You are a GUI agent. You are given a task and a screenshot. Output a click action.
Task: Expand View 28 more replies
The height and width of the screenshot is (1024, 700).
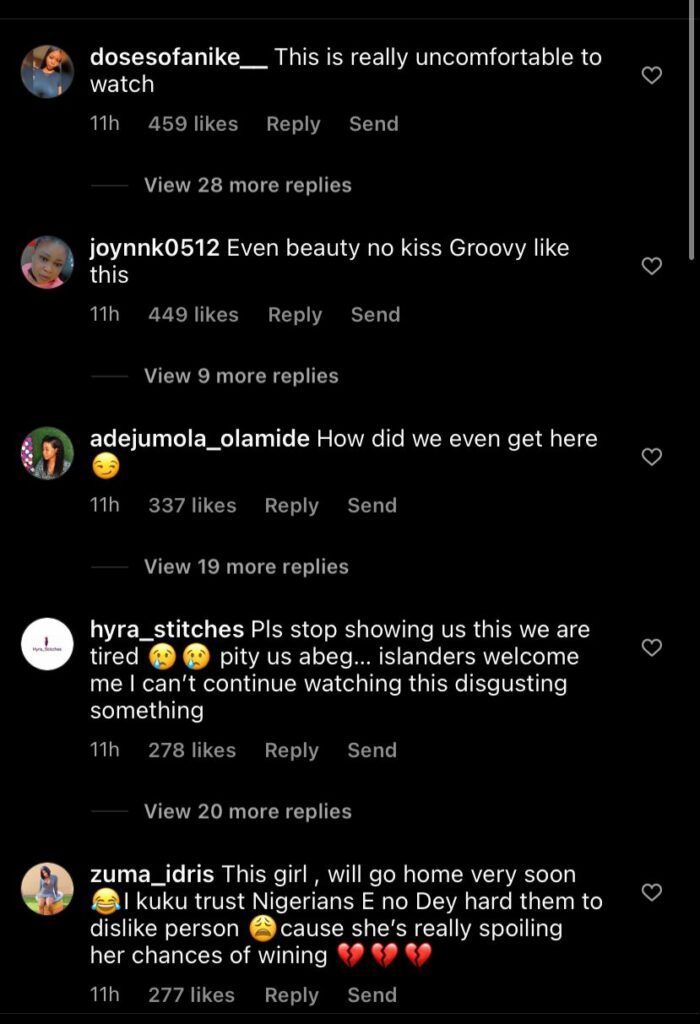247,185
